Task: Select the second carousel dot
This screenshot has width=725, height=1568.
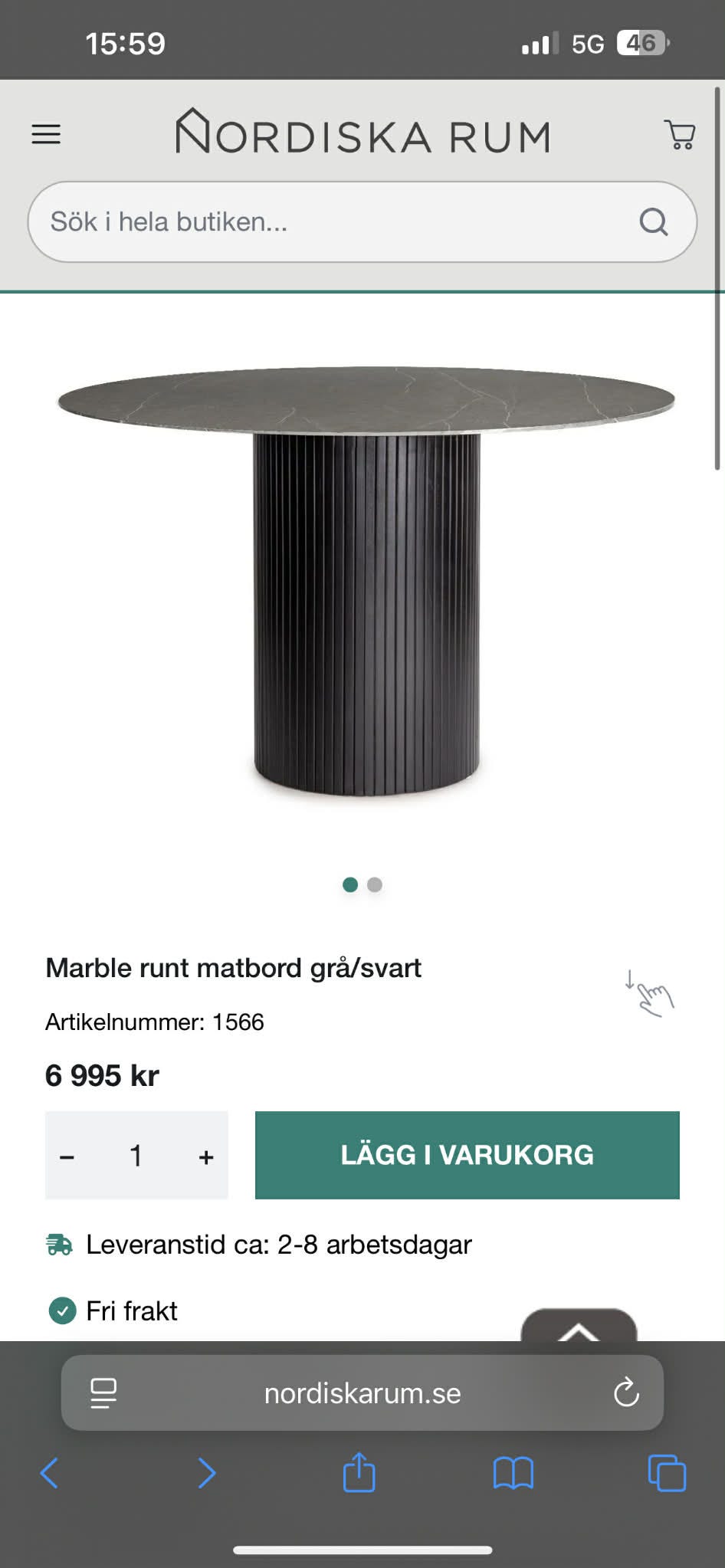Action: click(x=375, y=885)
